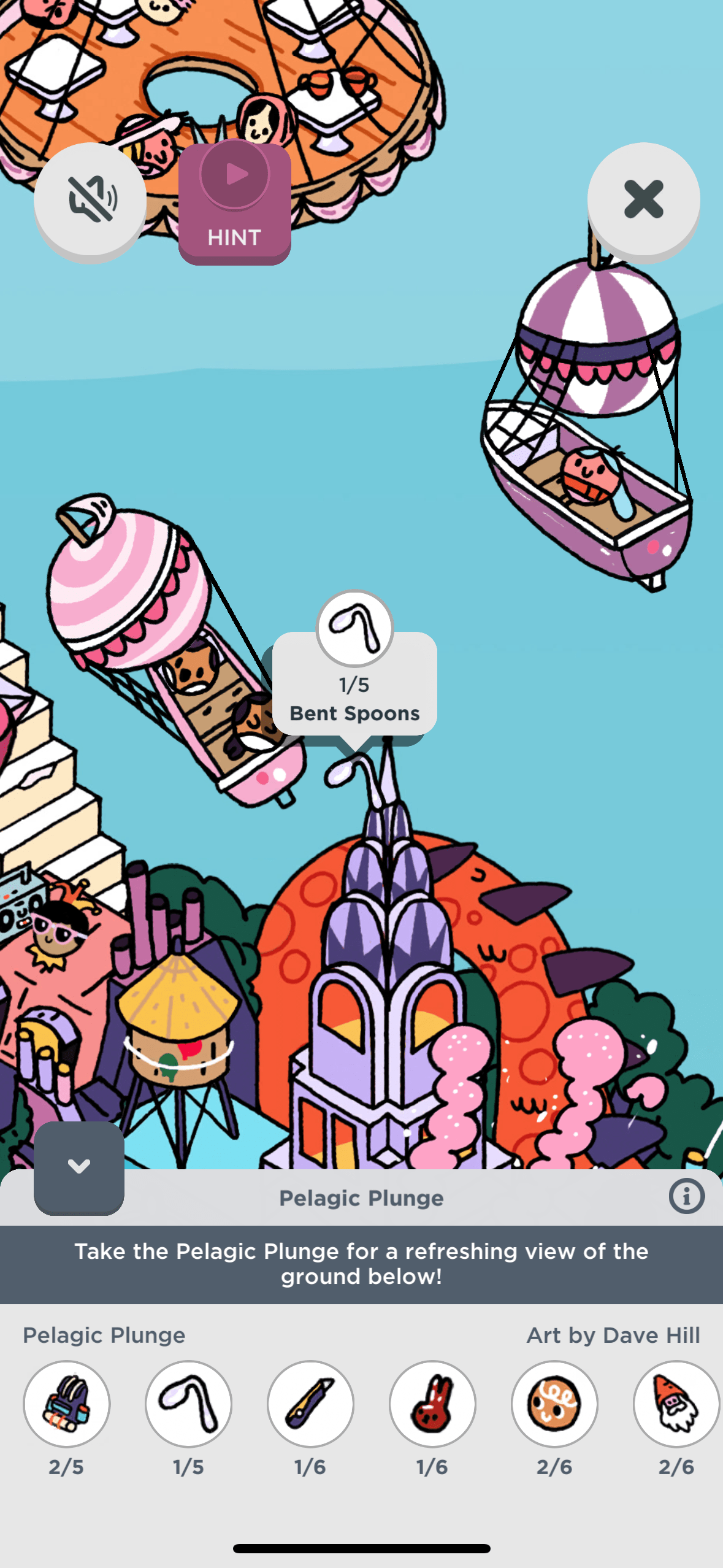The width and height of the screenshot is (723, 1568).
Task: Select the pocket knife item showing 1/6
Action: [x=310, y=1404]
